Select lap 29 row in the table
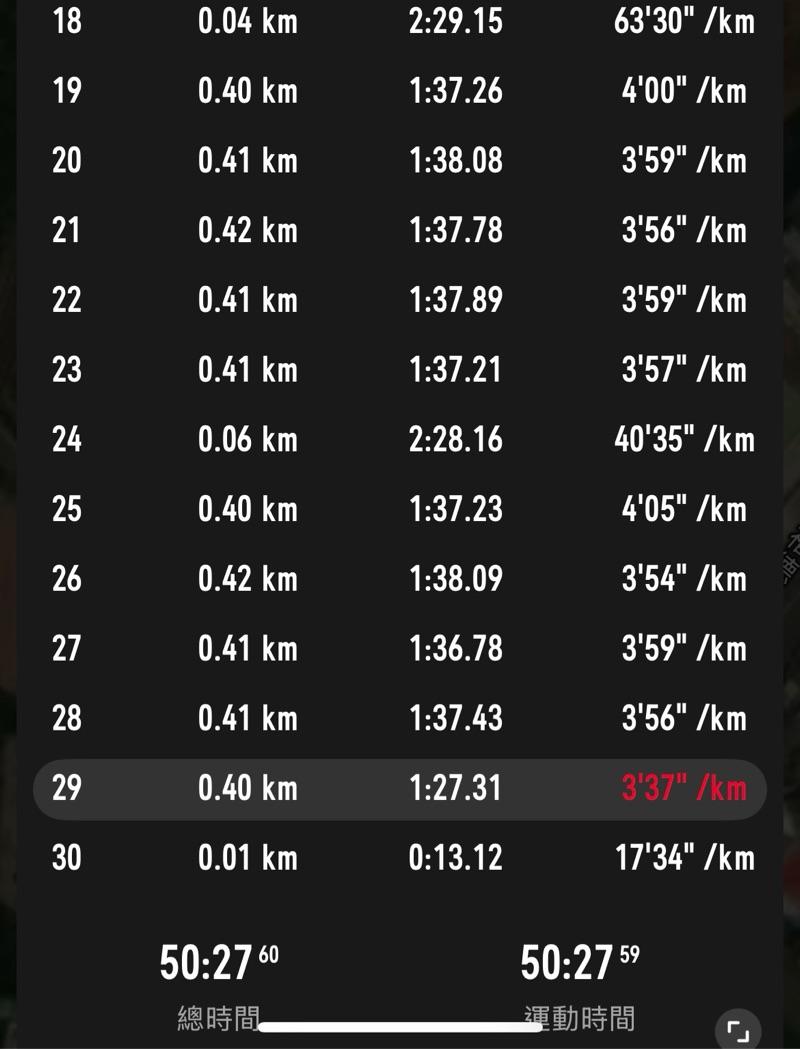800x1049 pixels. [x=400, y=789]
